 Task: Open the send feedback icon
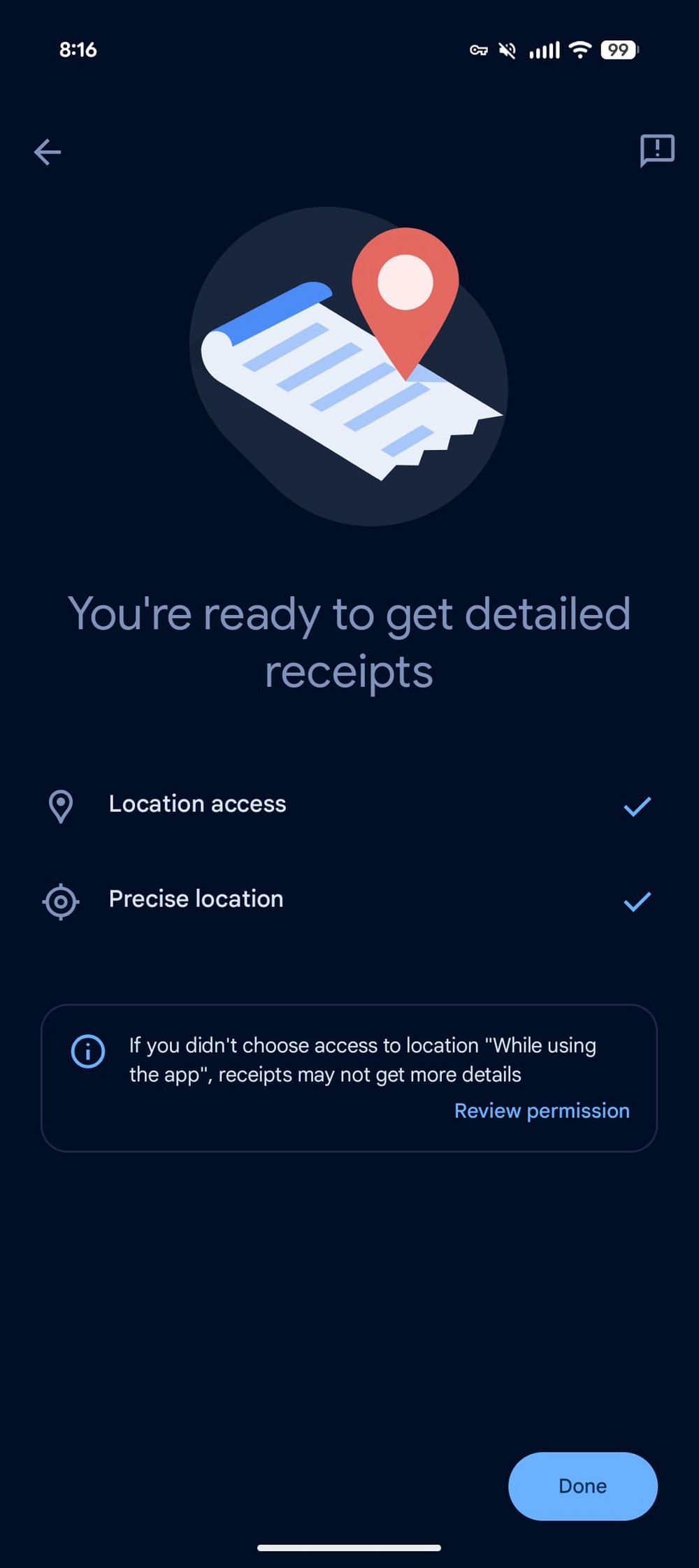657,150
